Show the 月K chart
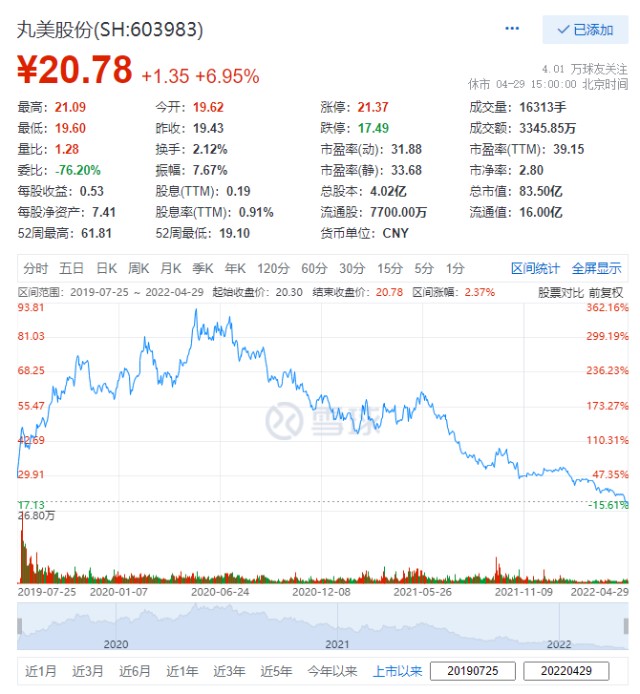This screenshot has width=640, height=694. 170,268
